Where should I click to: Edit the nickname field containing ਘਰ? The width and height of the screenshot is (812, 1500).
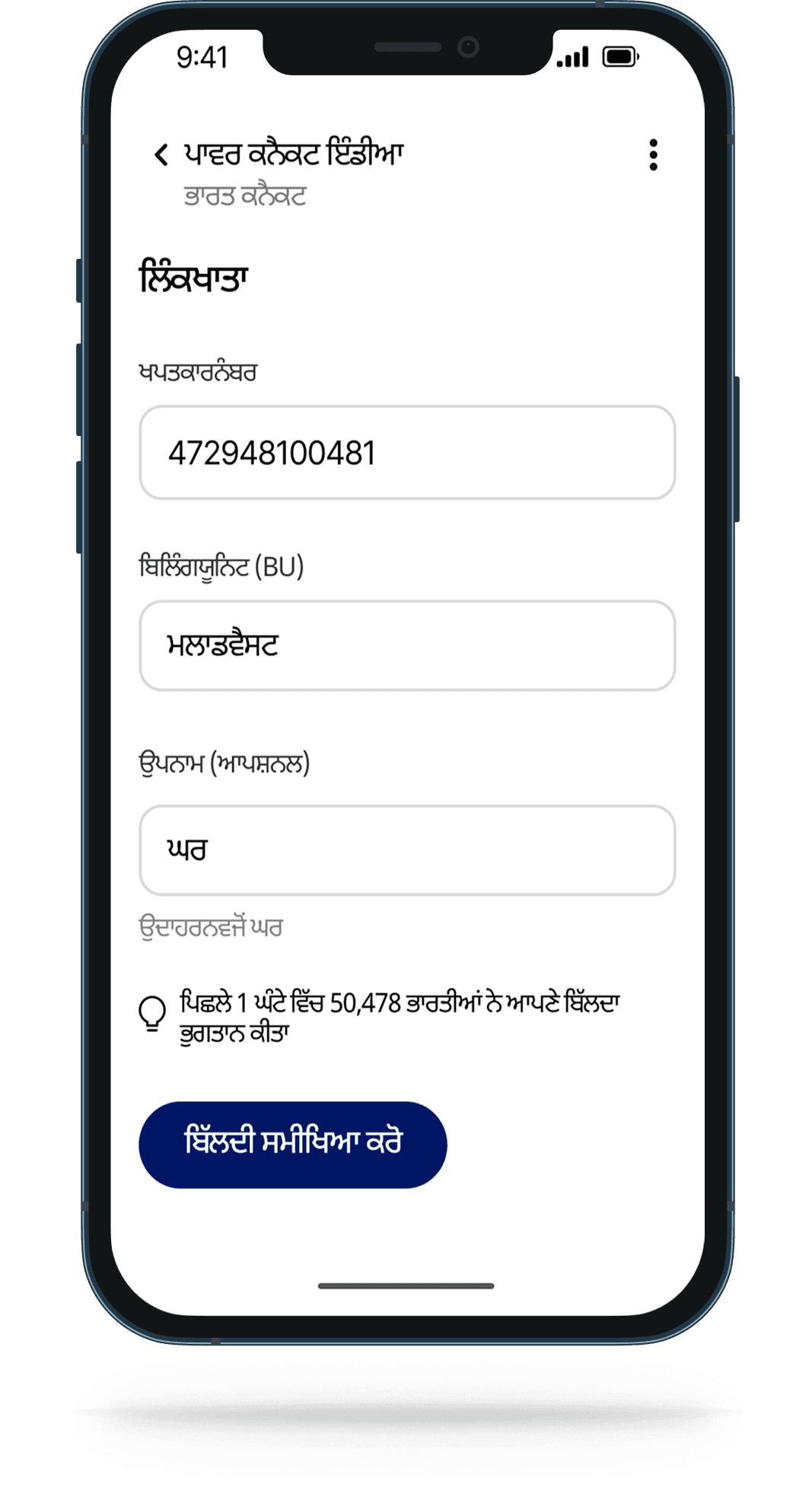[407, 850]
